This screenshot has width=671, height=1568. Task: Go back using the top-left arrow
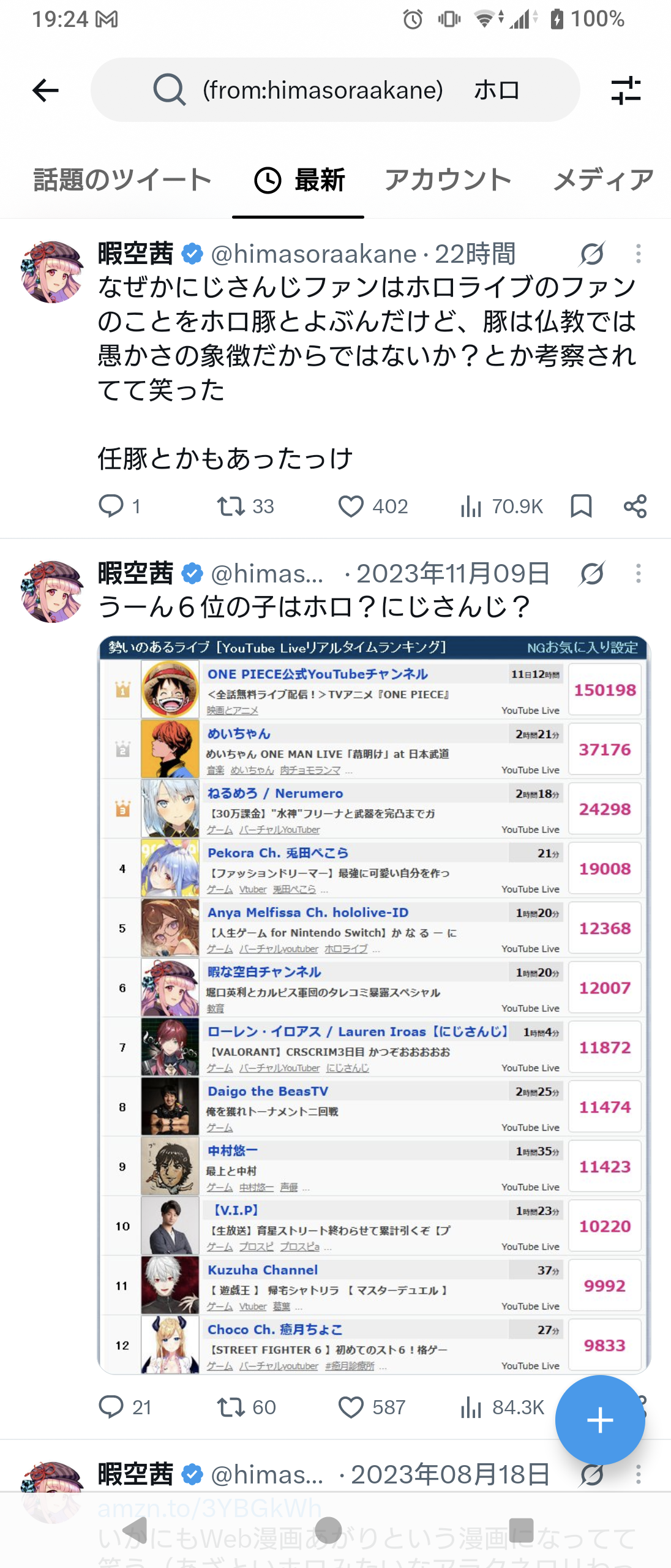coord(45,91)
